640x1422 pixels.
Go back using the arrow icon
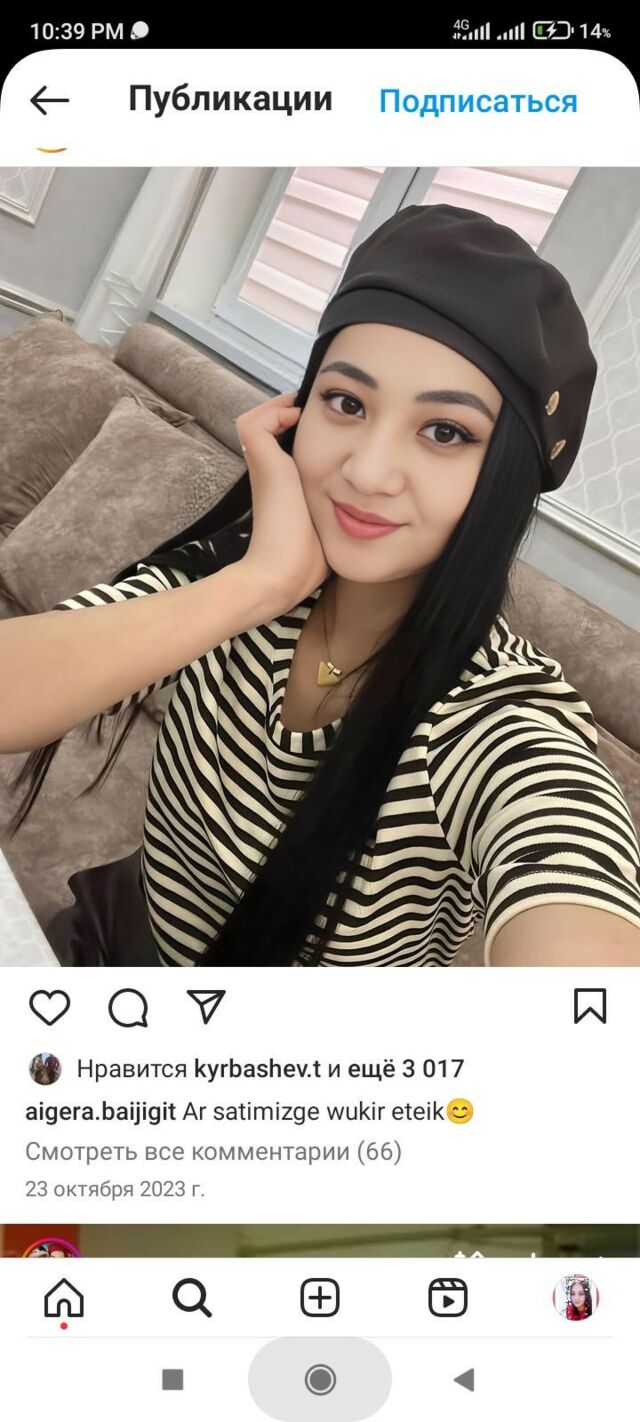click(x=49, y=100)
